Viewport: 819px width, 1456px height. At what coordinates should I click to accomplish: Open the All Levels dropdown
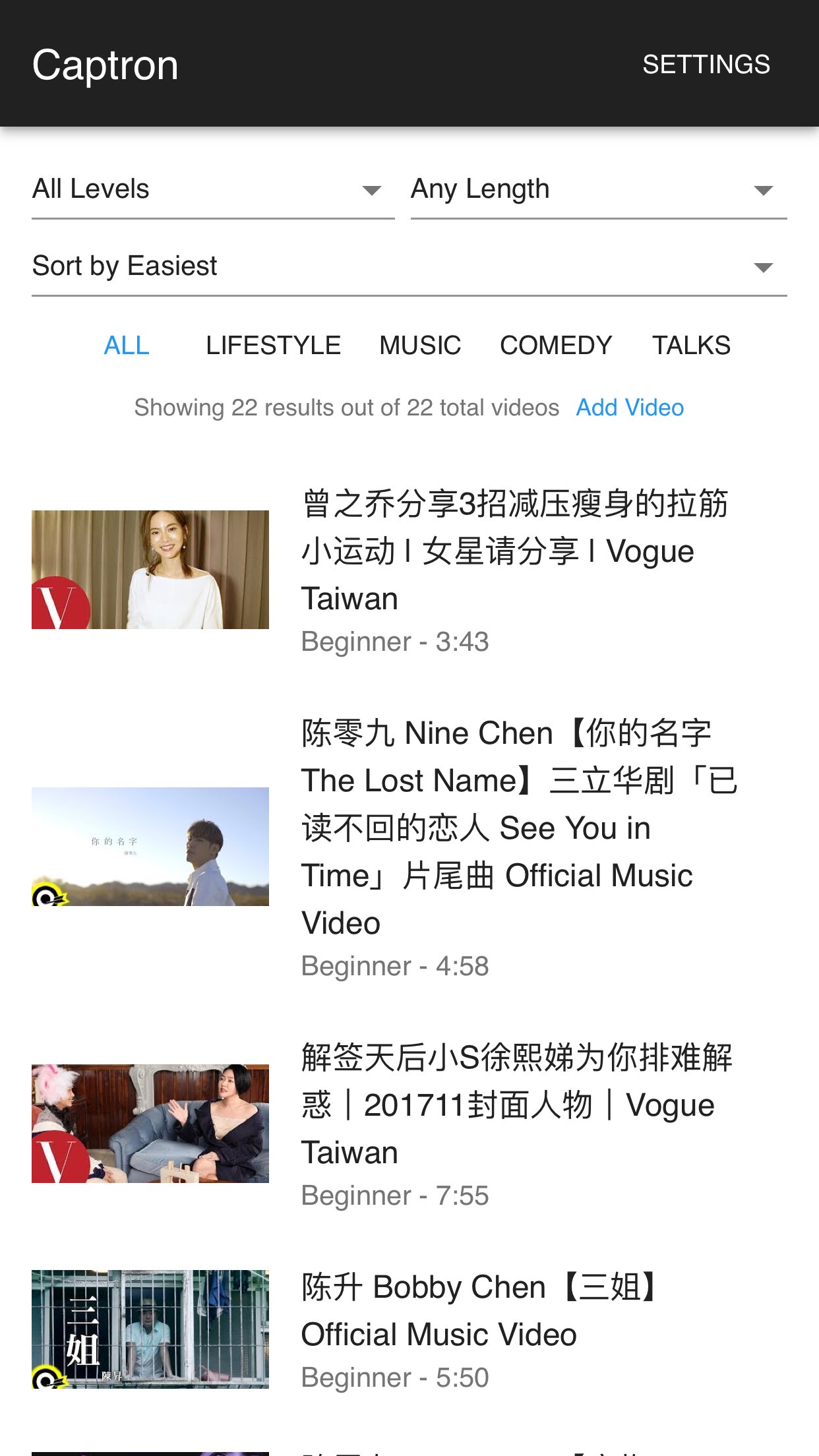coord(211,189)
